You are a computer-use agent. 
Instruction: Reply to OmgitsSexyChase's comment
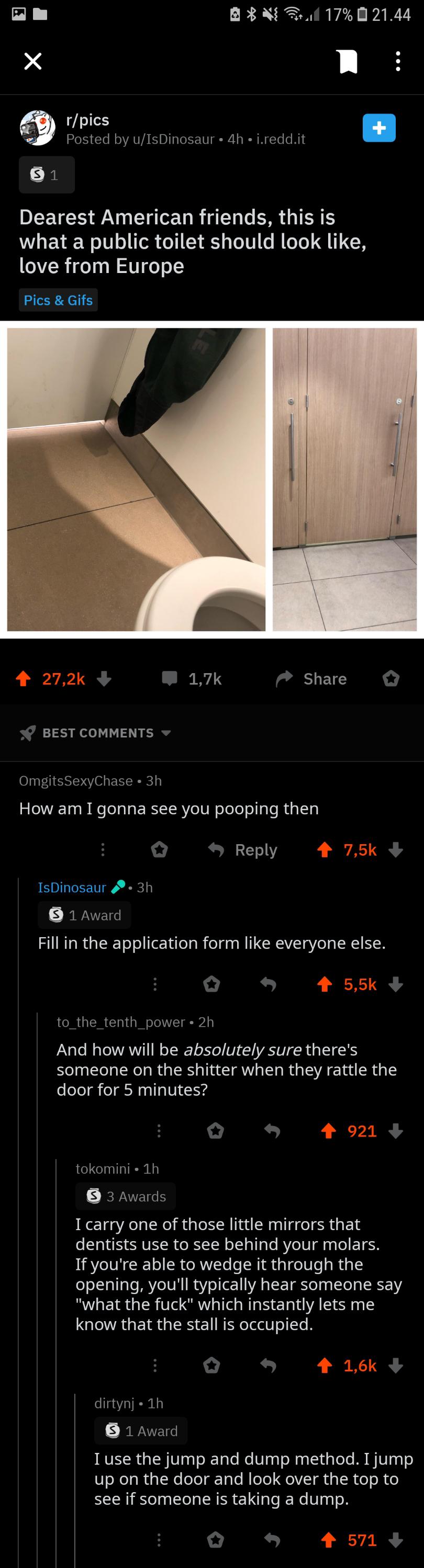(243, 850)
